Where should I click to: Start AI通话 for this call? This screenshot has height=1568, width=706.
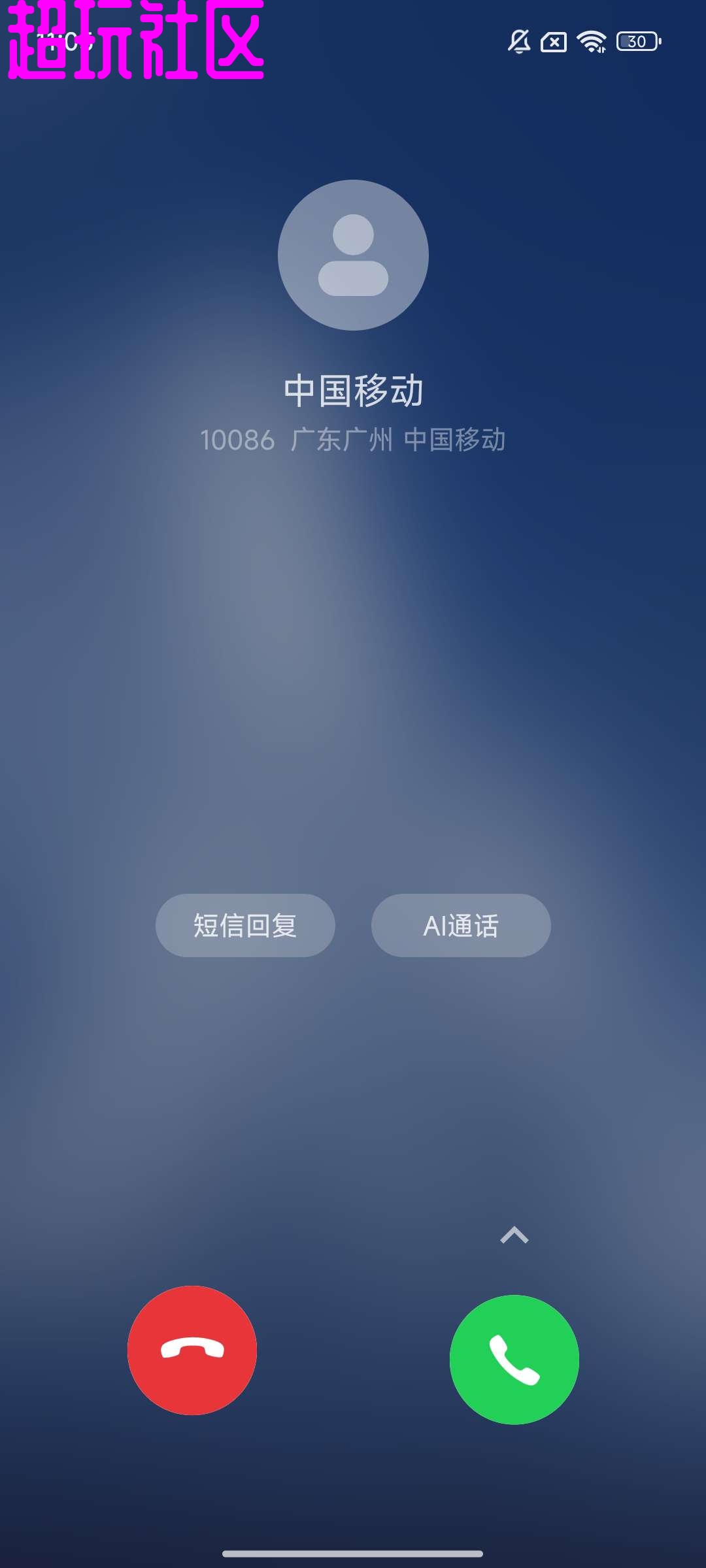[x=461, y=925]
